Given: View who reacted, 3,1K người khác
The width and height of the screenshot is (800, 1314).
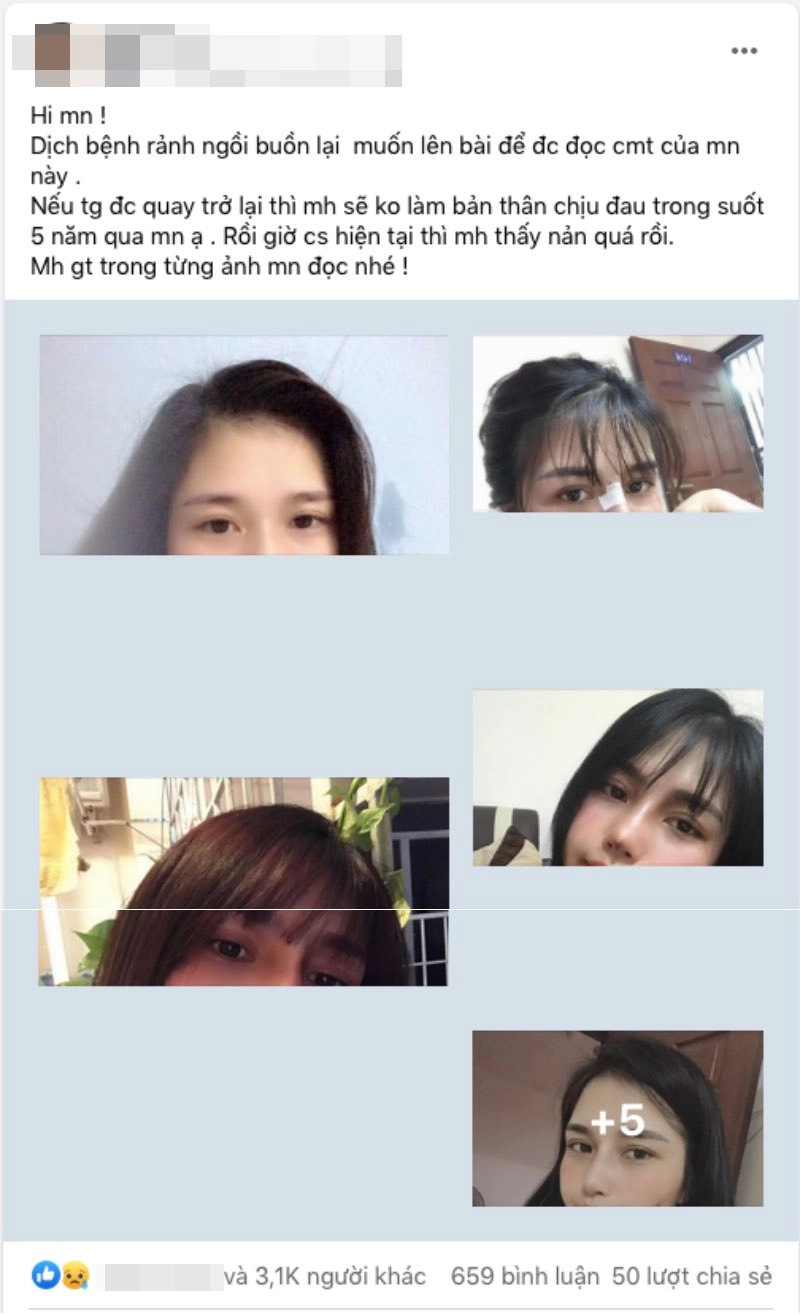Looking at the screenshot, I should tap(325, 1276).
